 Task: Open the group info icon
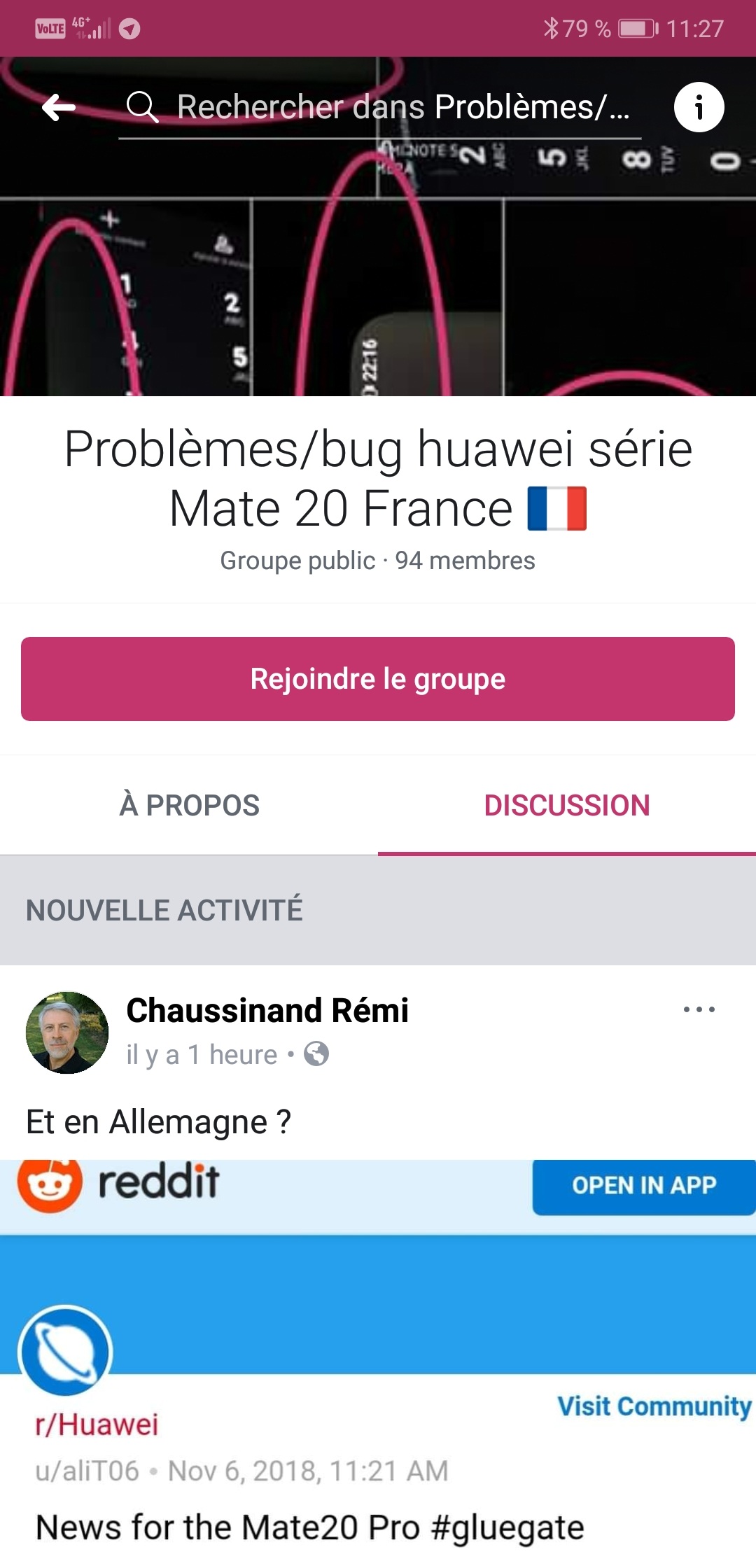(x=699, y=107)
